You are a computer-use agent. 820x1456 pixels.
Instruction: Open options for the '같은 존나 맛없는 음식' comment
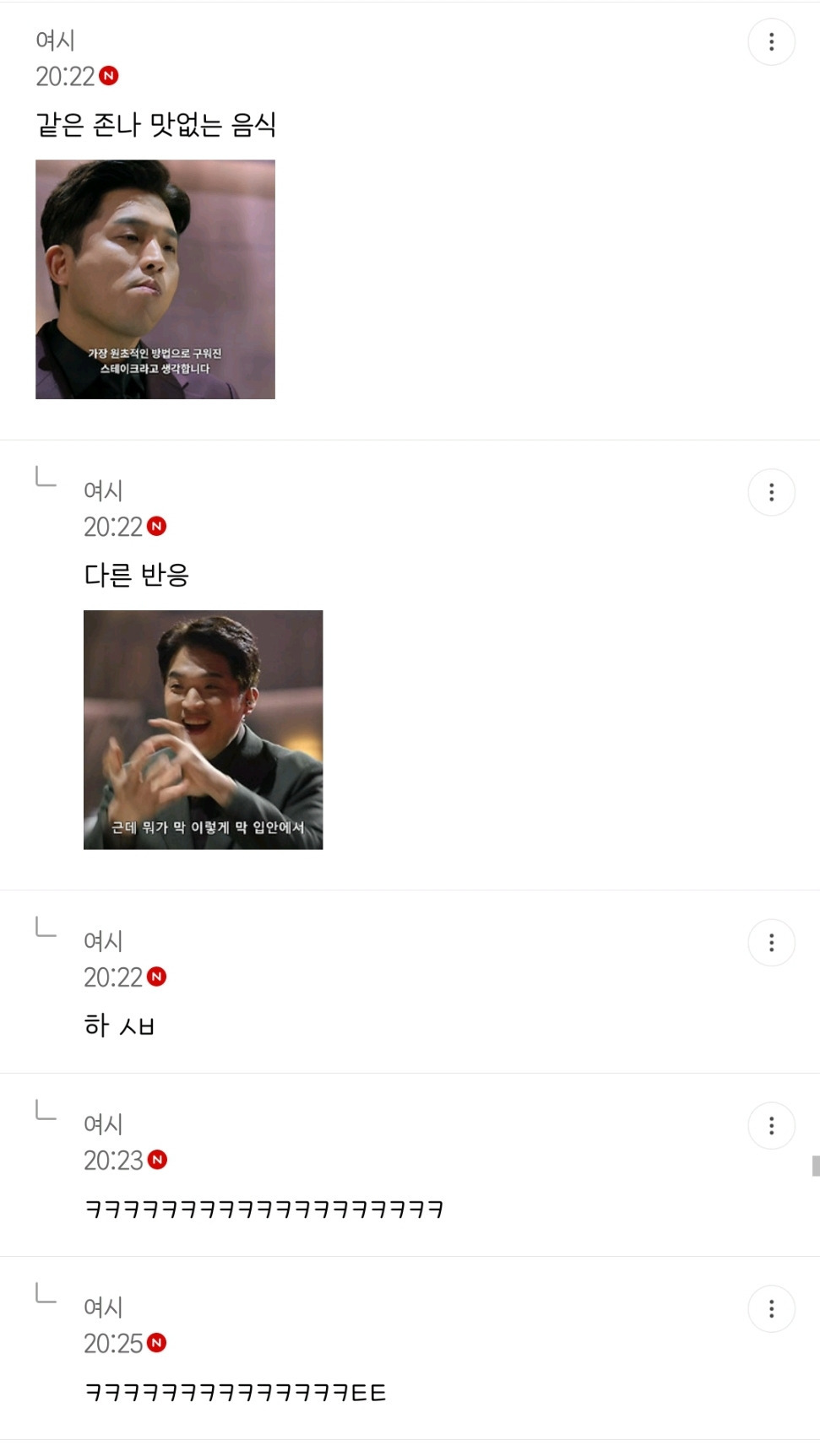(771, 42)
